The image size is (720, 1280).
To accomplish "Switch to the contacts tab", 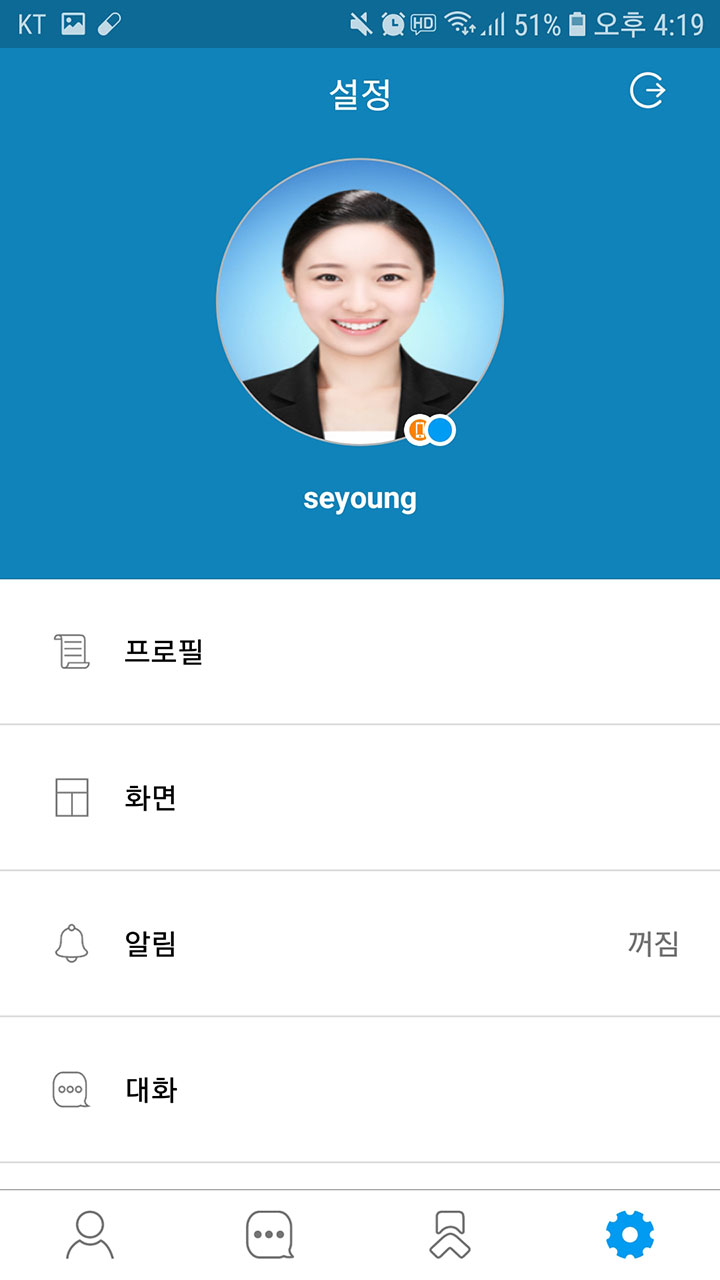I will [x=90, y=1235].
